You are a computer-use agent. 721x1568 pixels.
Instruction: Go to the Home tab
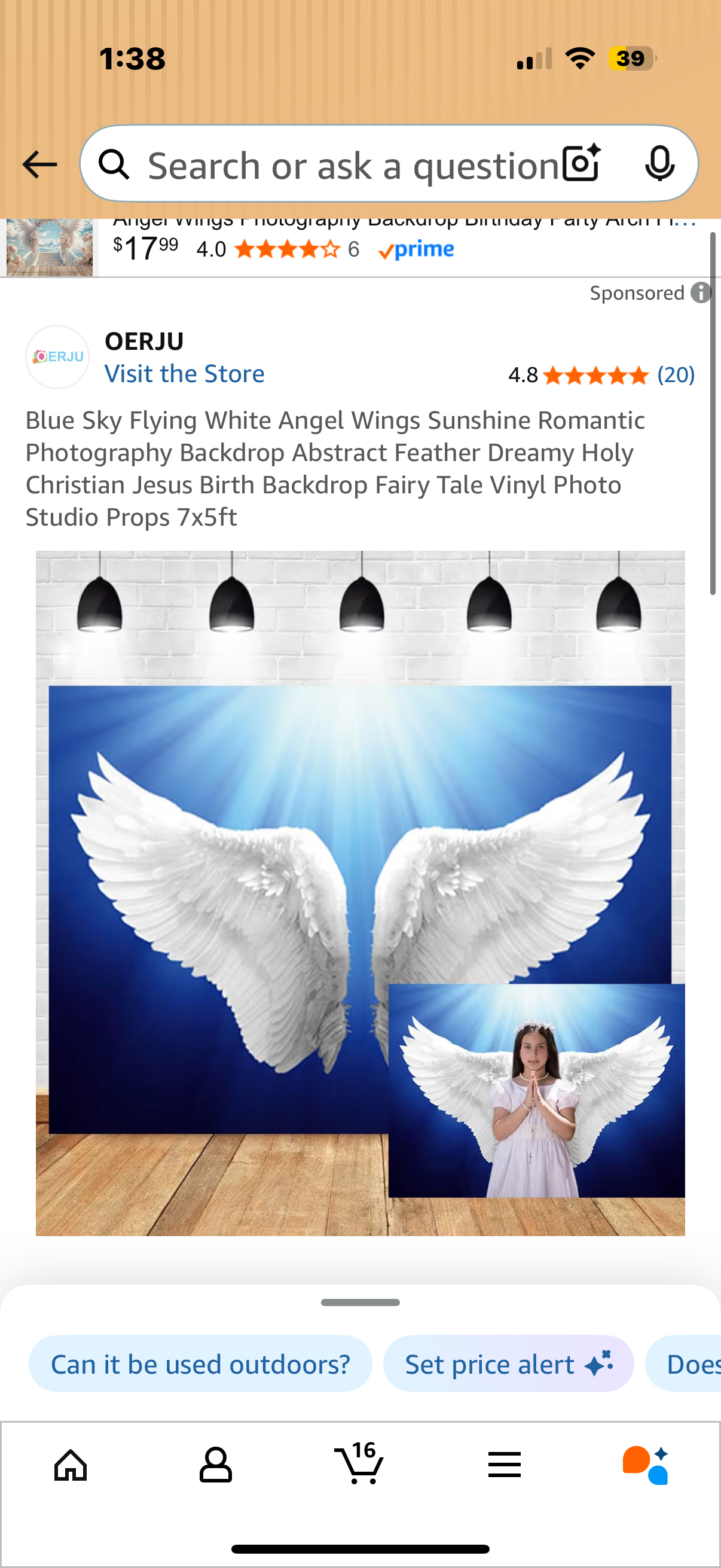point(71,1465)
